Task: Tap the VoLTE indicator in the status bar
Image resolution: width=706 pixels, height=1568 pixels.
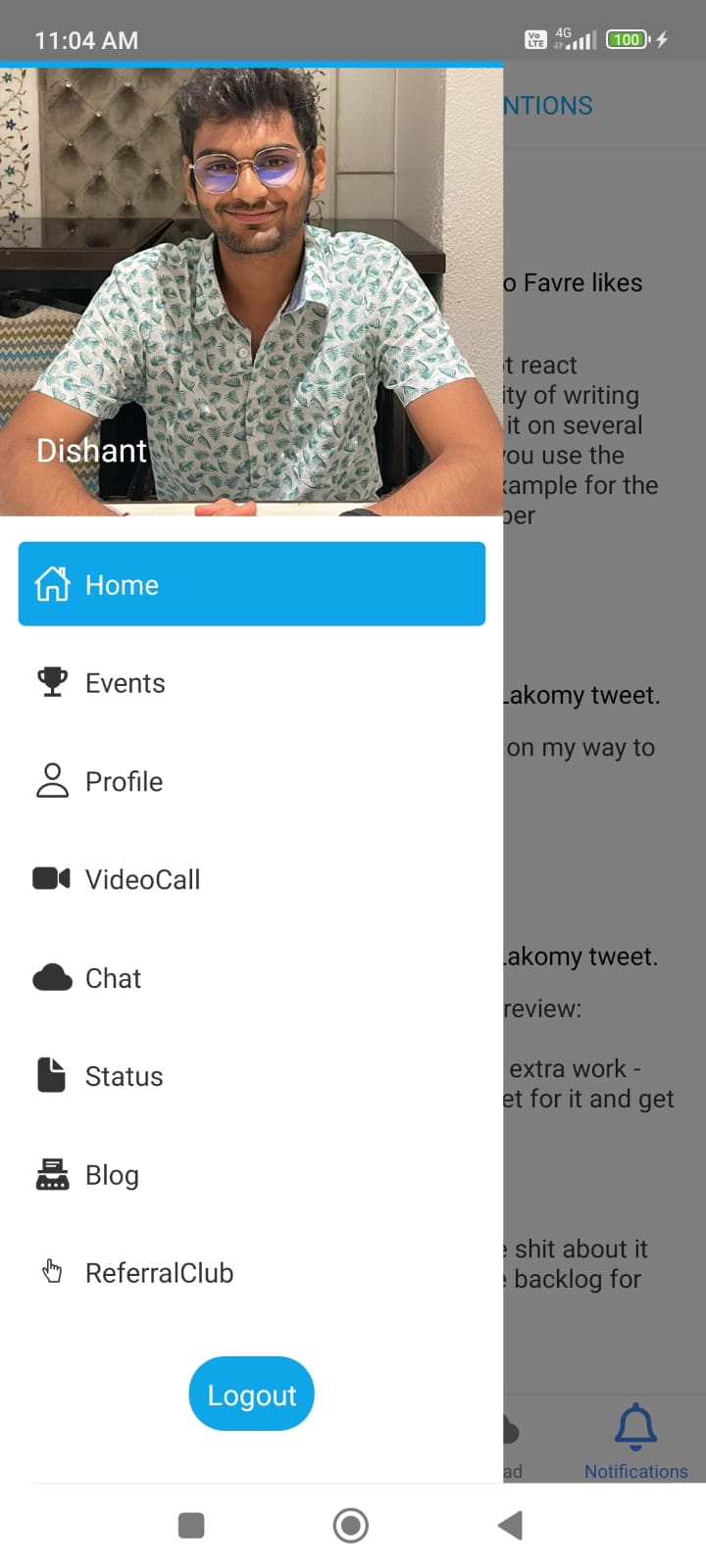Action: click(x=535, y=40)
